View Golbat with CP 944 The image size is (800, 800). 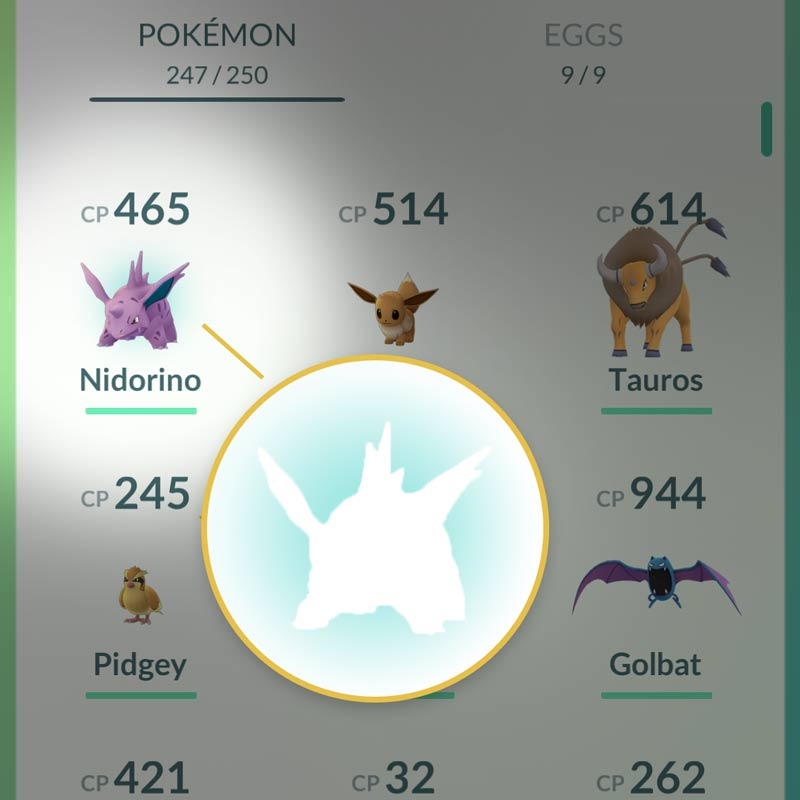point(655,590)
